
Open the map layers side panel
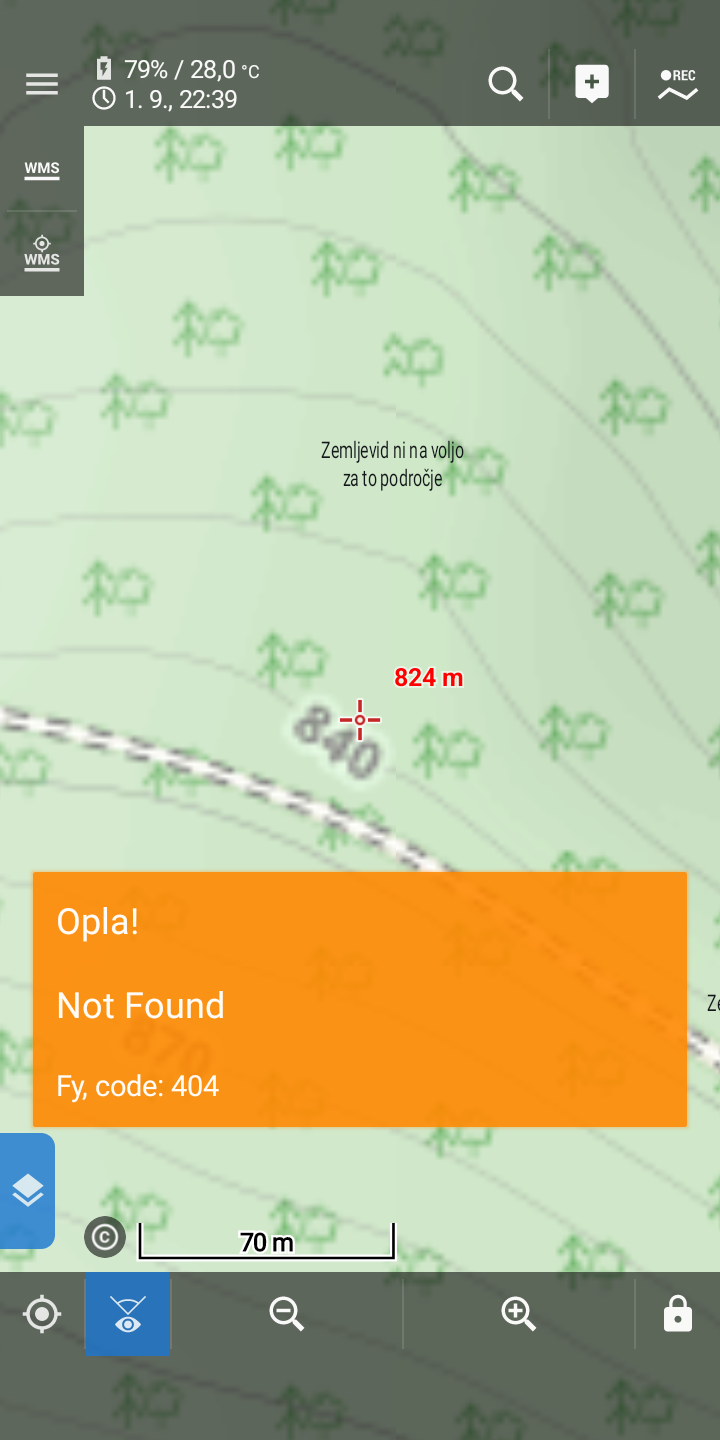(27, 1191)
